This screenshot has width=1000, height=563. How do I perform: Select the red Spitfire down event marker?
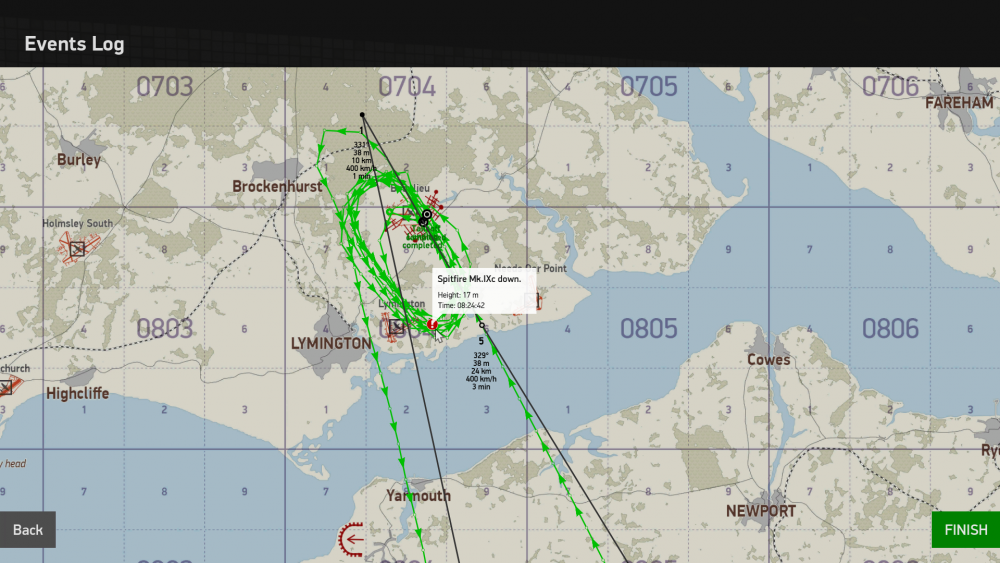(431, 324)
